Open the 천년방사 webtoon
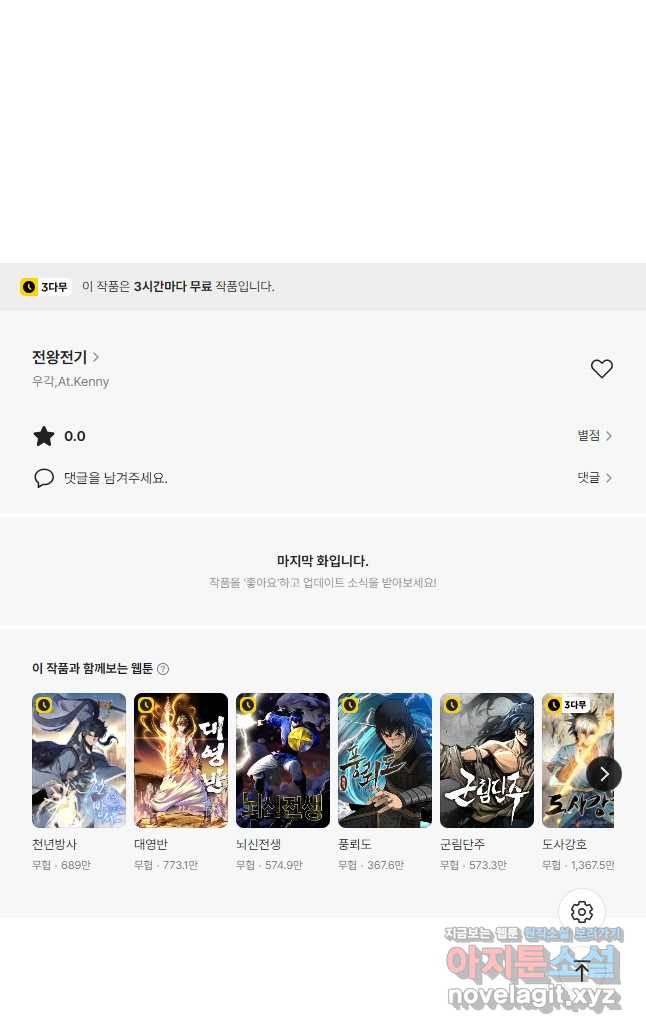The image size is (646, 1034). 79,760
